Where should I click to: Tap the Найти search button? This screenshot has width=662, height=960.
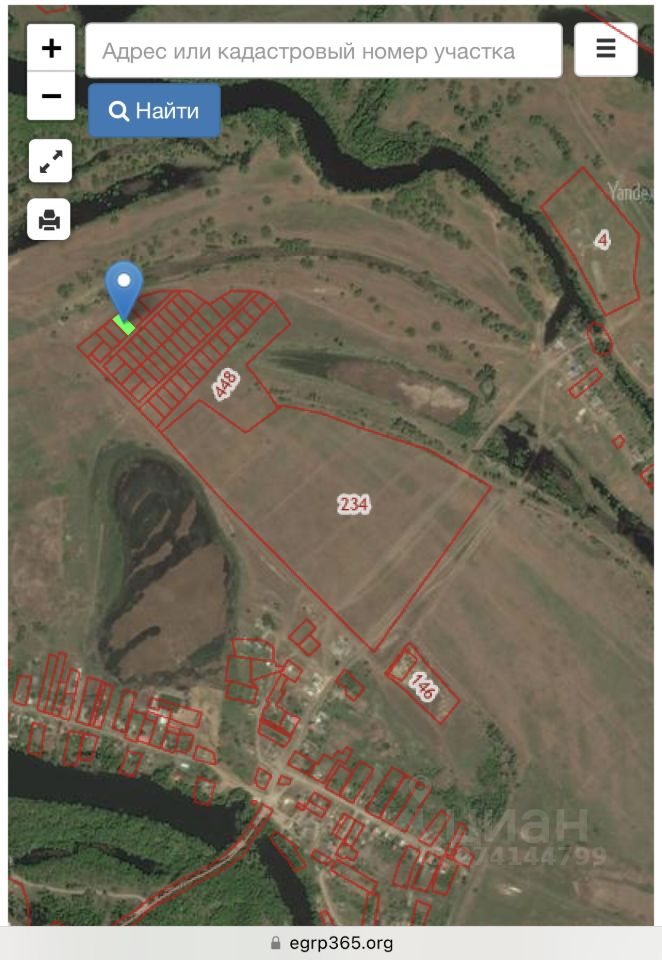click(154, 110)
